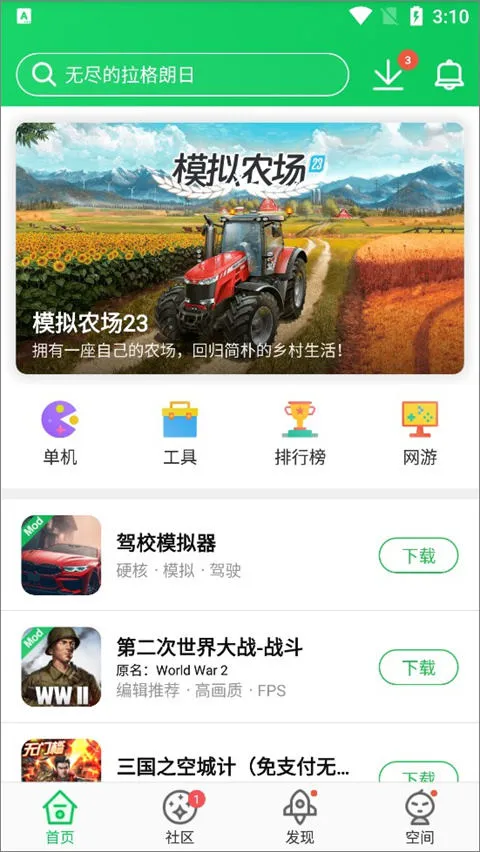Open the 工具 category
Screen dimensions: 480x852
(x=180, y=433)
